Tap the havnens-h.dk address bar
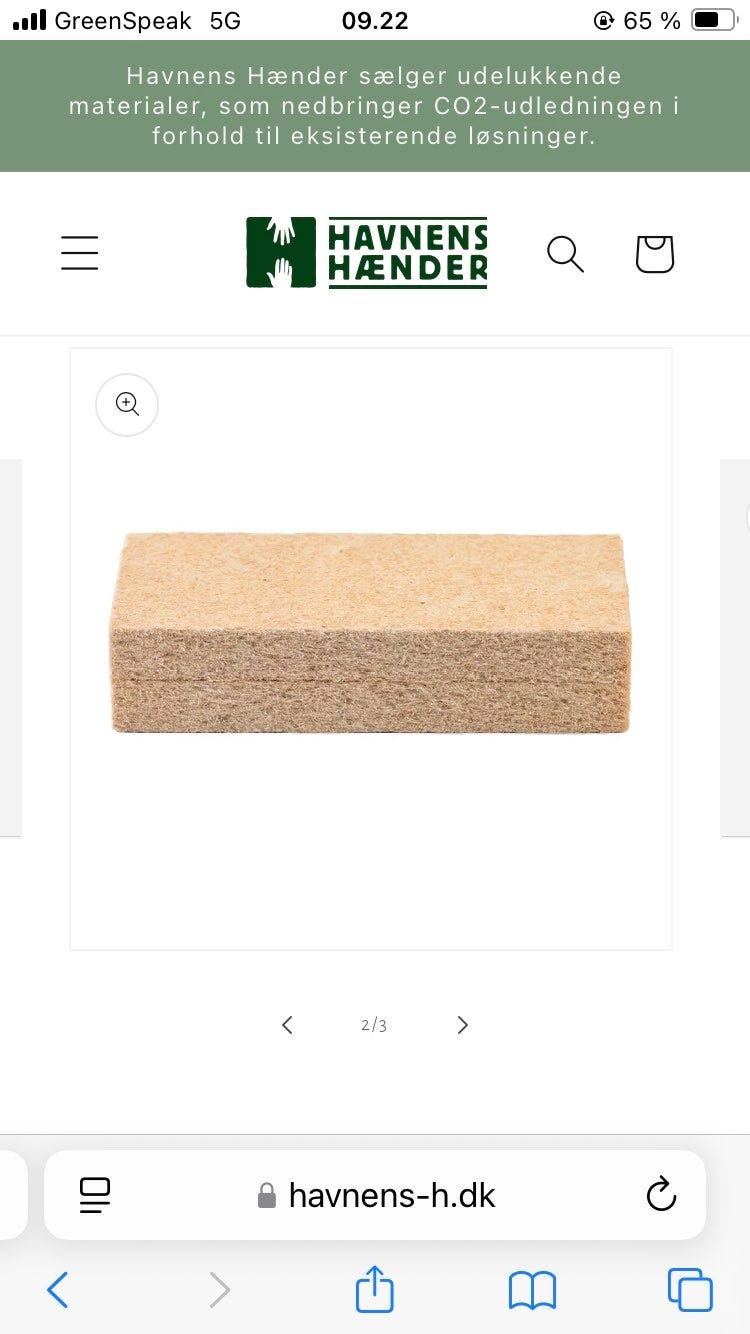750x1334 pixels. (x=375, y=1195)
